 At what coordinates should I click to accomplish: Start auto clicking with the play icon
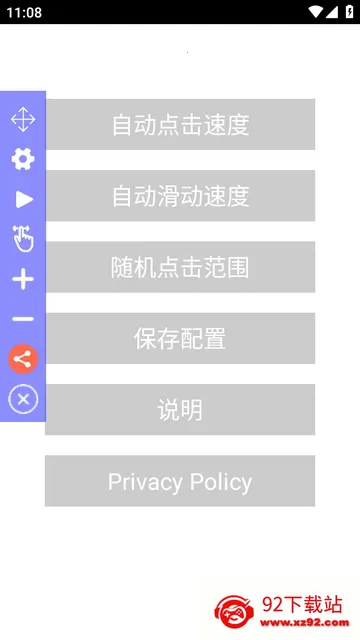click(x=24, y=200)
